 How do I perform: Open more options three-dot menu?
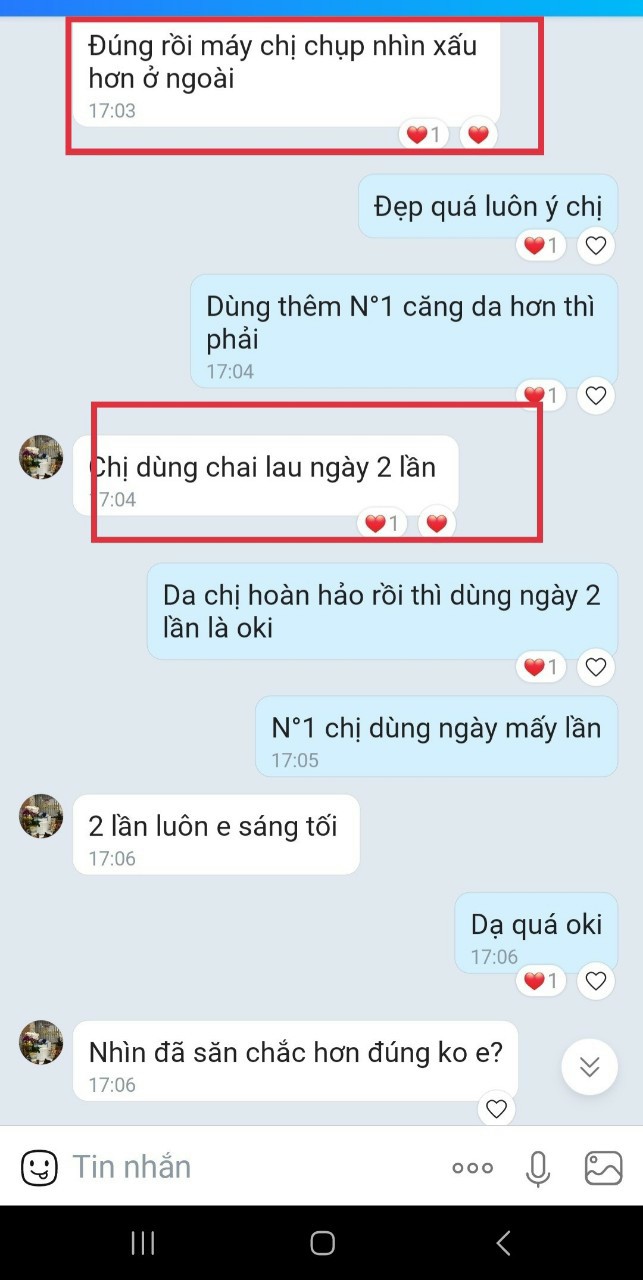472,1167
